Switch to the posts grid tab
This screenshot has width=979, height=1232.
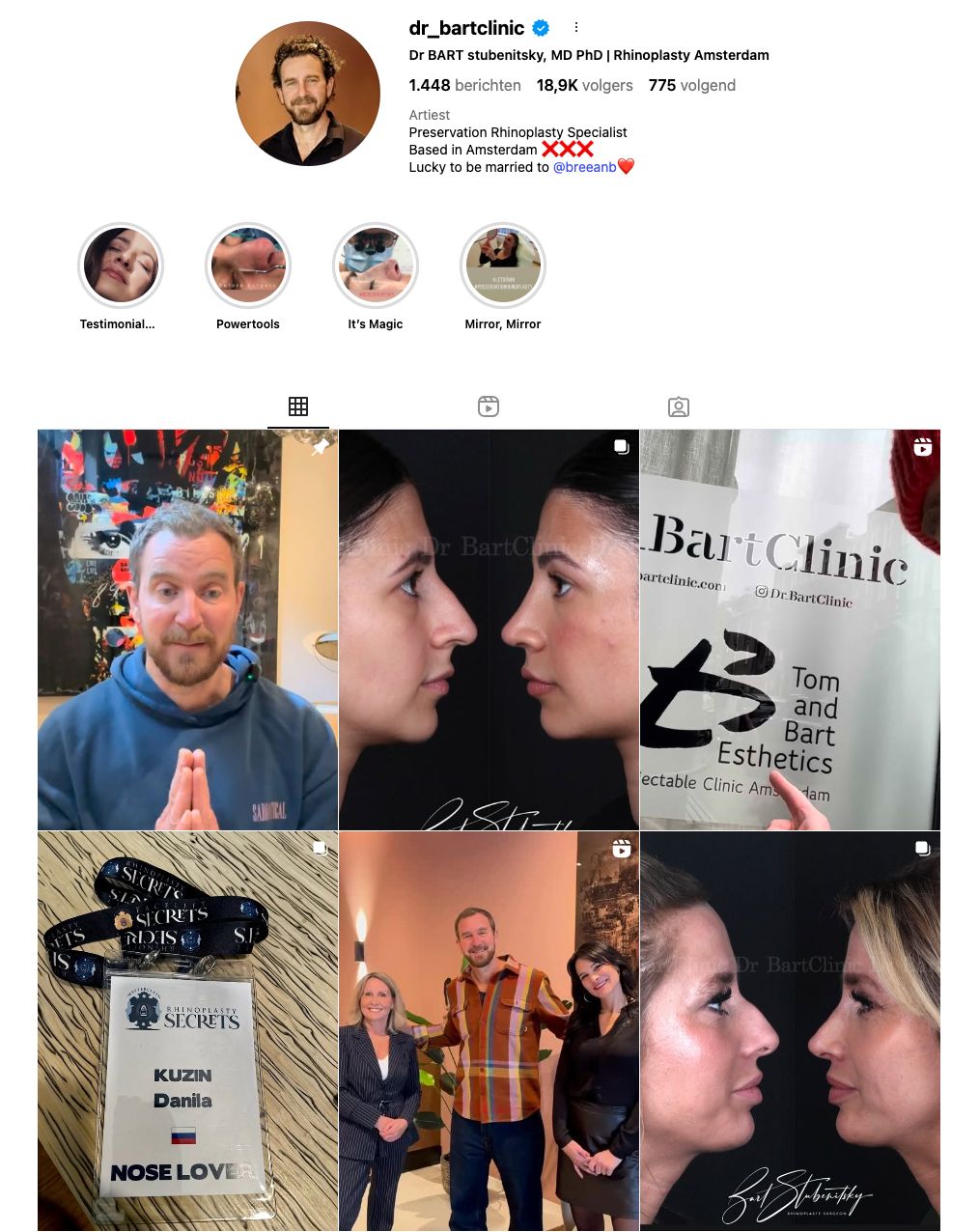point(298,406)
